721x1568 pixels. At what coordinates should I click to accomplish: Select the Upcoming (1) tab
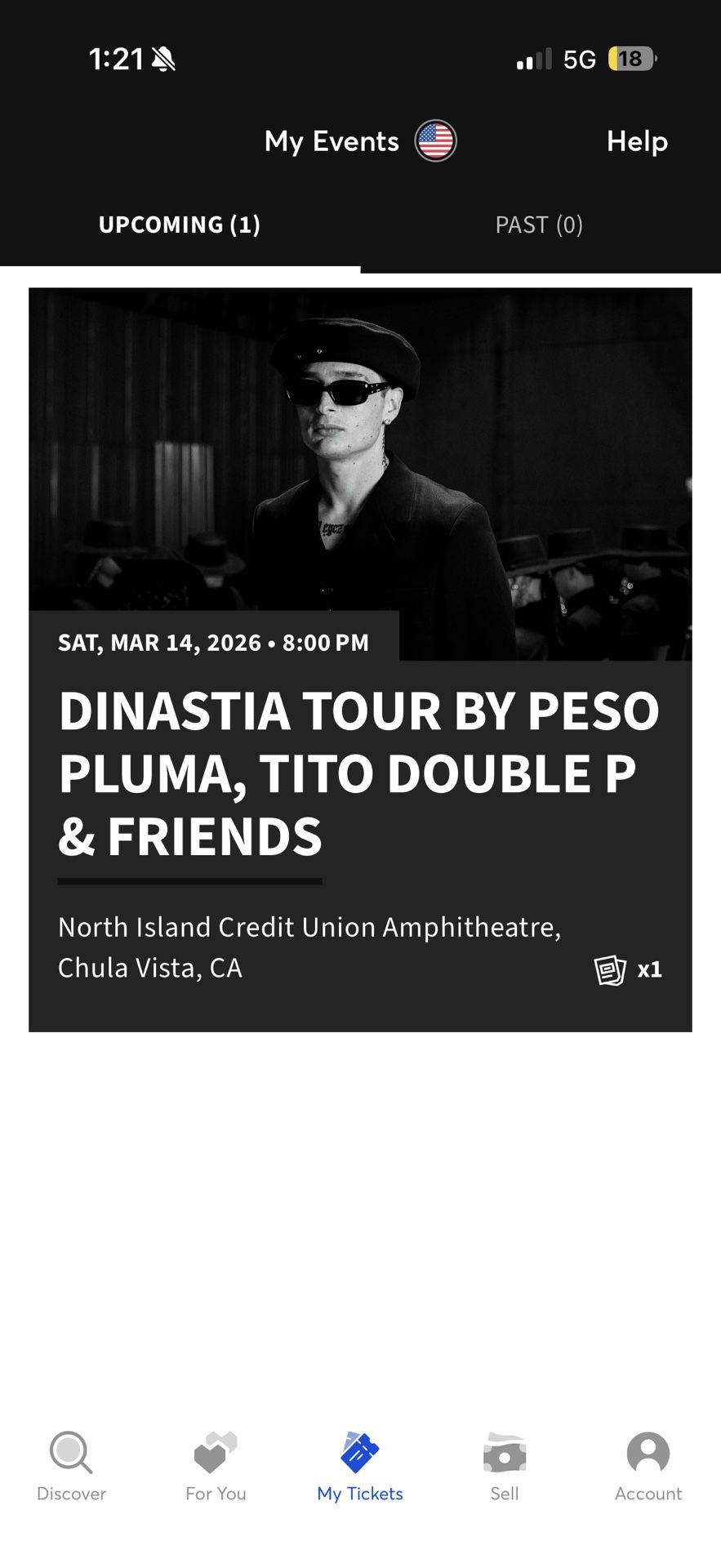coord(180,225)
